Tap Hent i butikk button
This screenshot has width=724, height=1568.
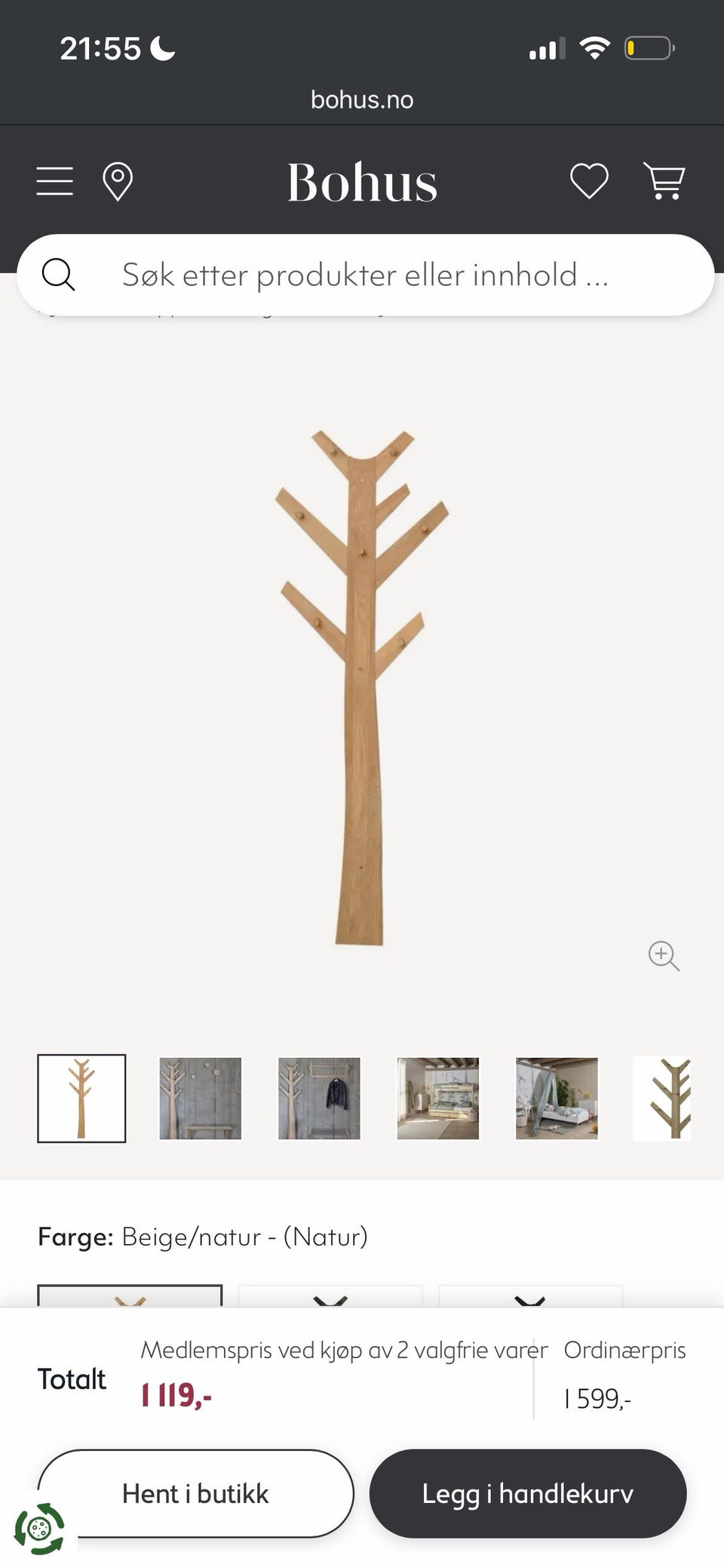[195, 1493]
